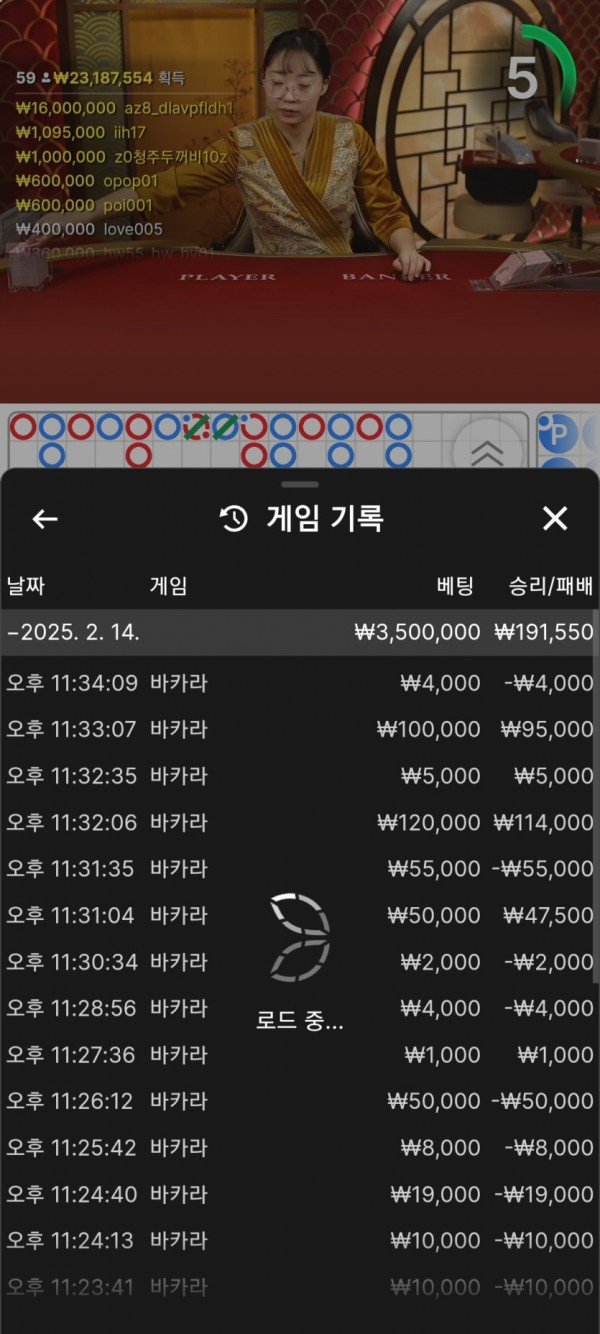Image resolution: width=600 pixels, height=1334 pixels.
Task: Open the 11:24:13 baccarat record
Action: [x=298, y=1240]
